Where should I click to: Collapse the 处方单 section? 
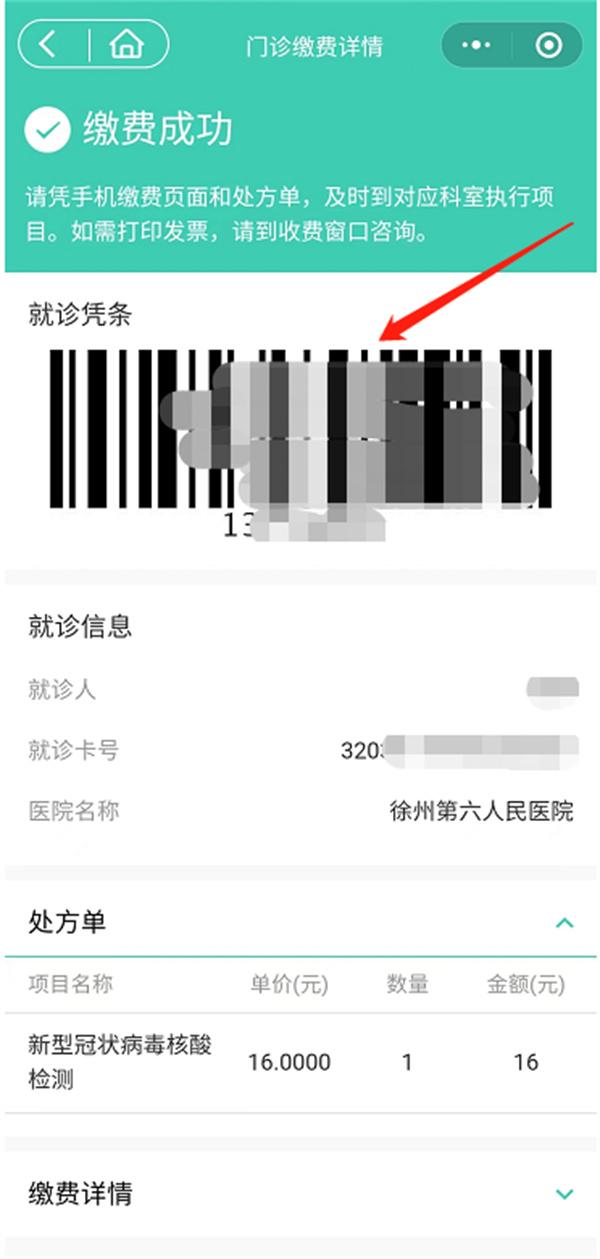(x=564, y=922)
